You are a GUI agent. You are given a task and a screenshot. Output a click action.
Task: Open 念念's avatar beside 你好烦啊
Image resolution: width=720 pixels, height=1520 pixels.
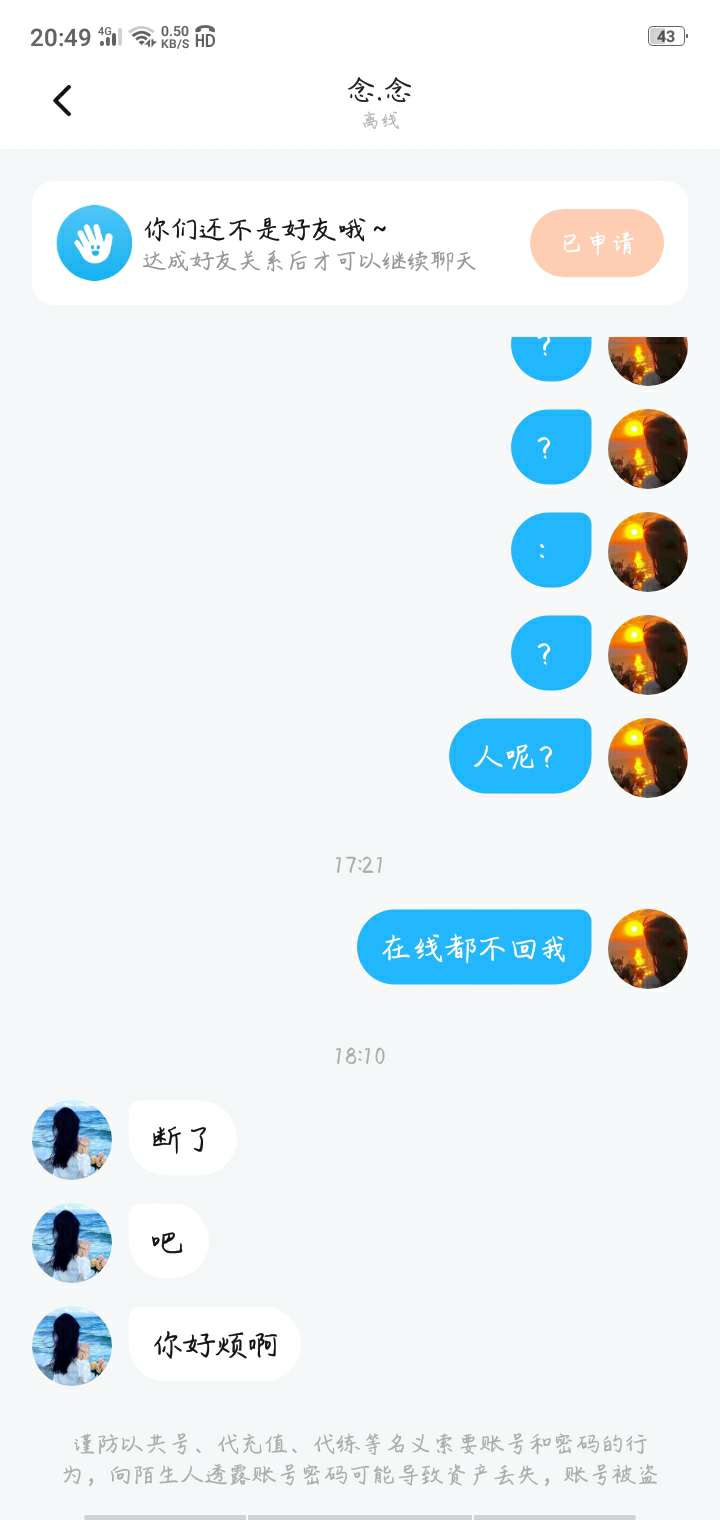(72, 1345)
